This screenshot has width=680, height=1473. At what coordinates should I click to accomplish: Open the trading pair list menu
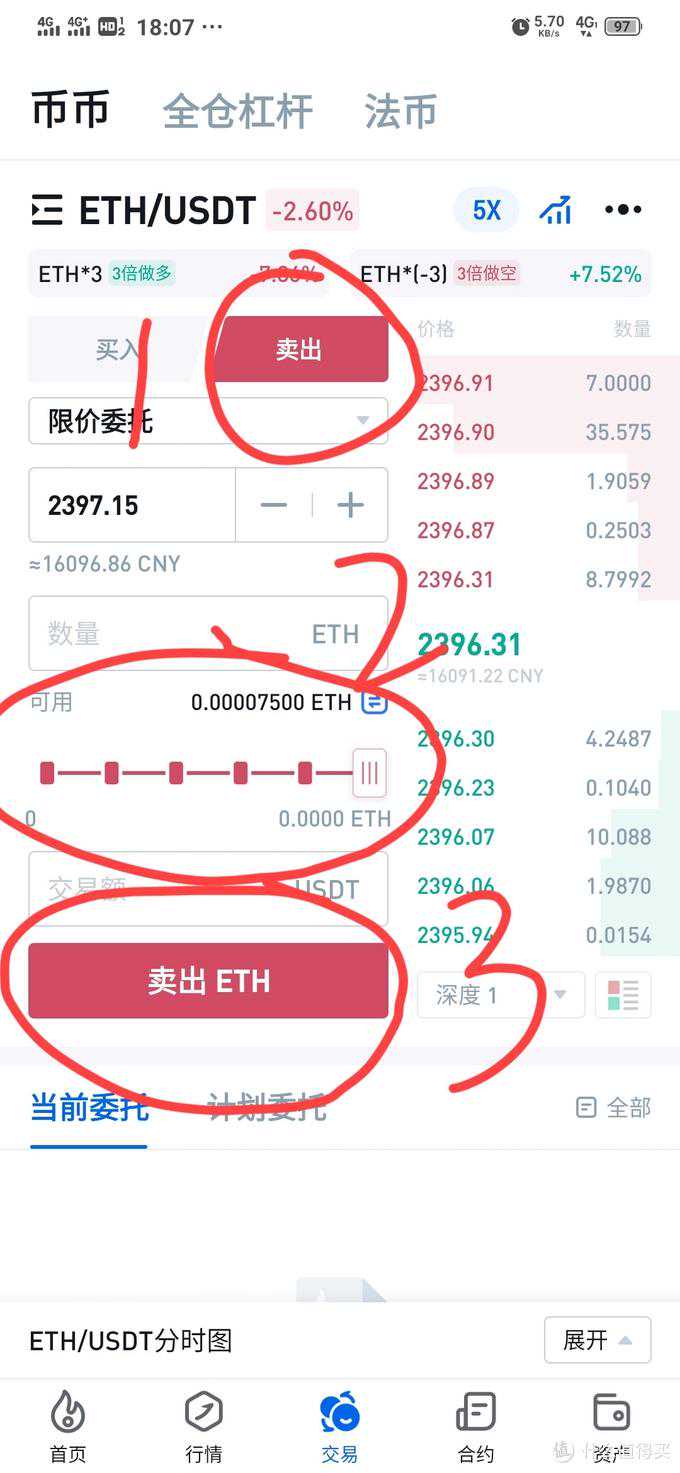pyautogui.click(x=47, y=210)
